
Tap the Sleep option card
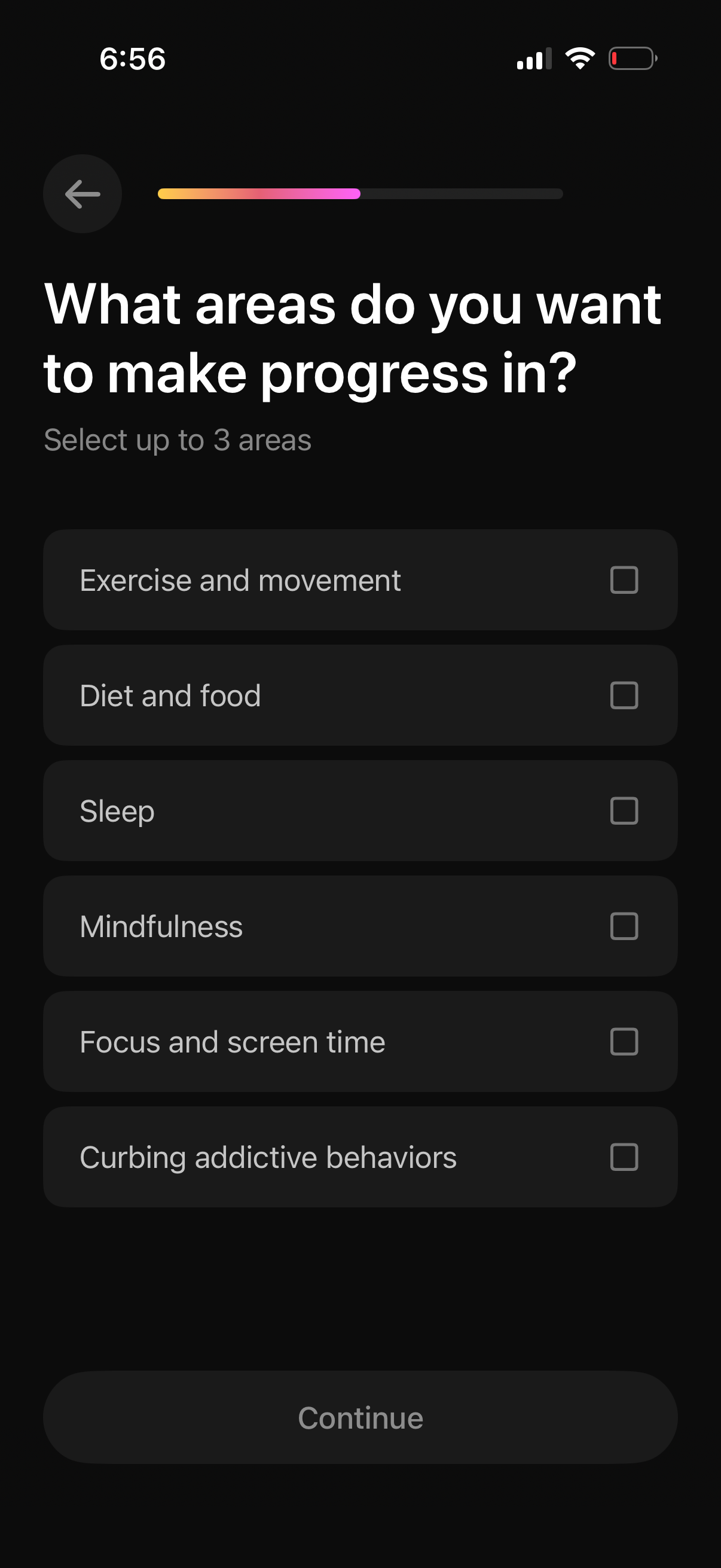click(x=360, y=810)
